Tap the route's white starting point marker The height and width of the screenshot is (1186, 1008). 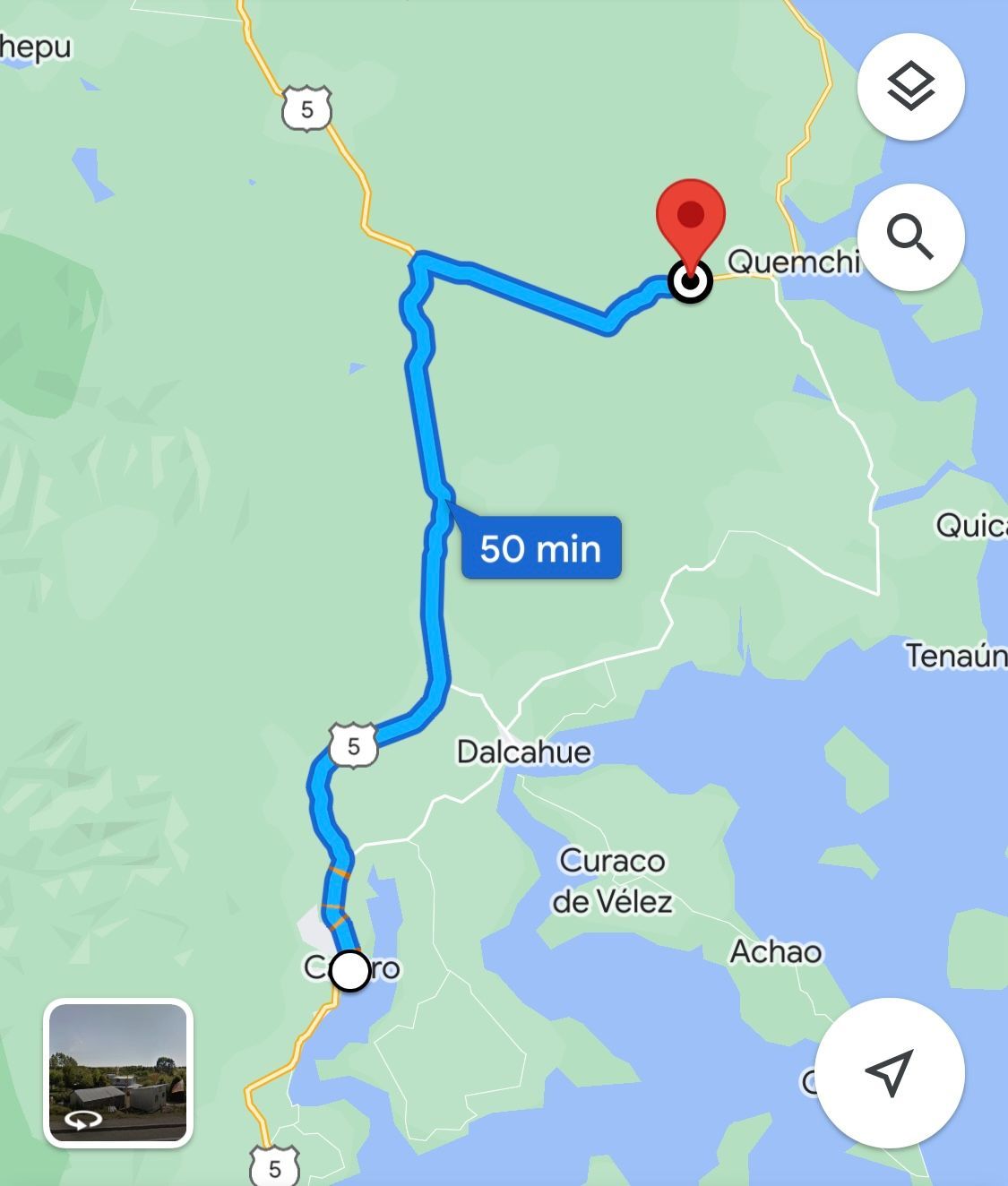(349, 970)
